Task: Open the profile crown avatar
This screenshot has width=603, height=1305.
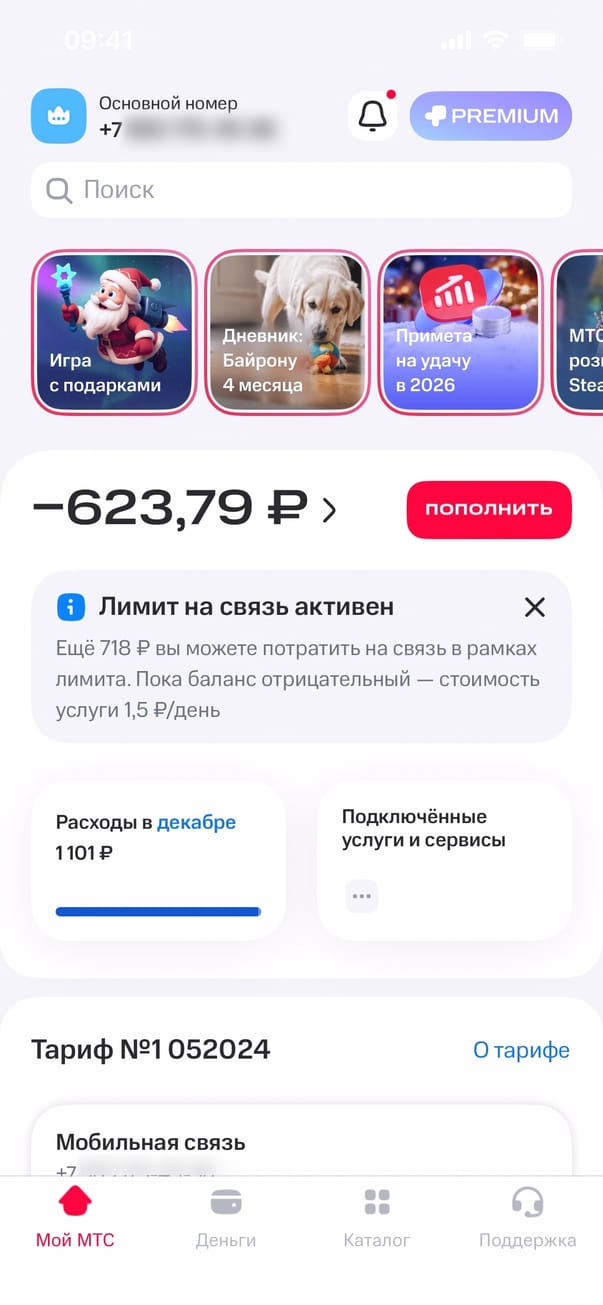Action: click(x=59, y=116)
